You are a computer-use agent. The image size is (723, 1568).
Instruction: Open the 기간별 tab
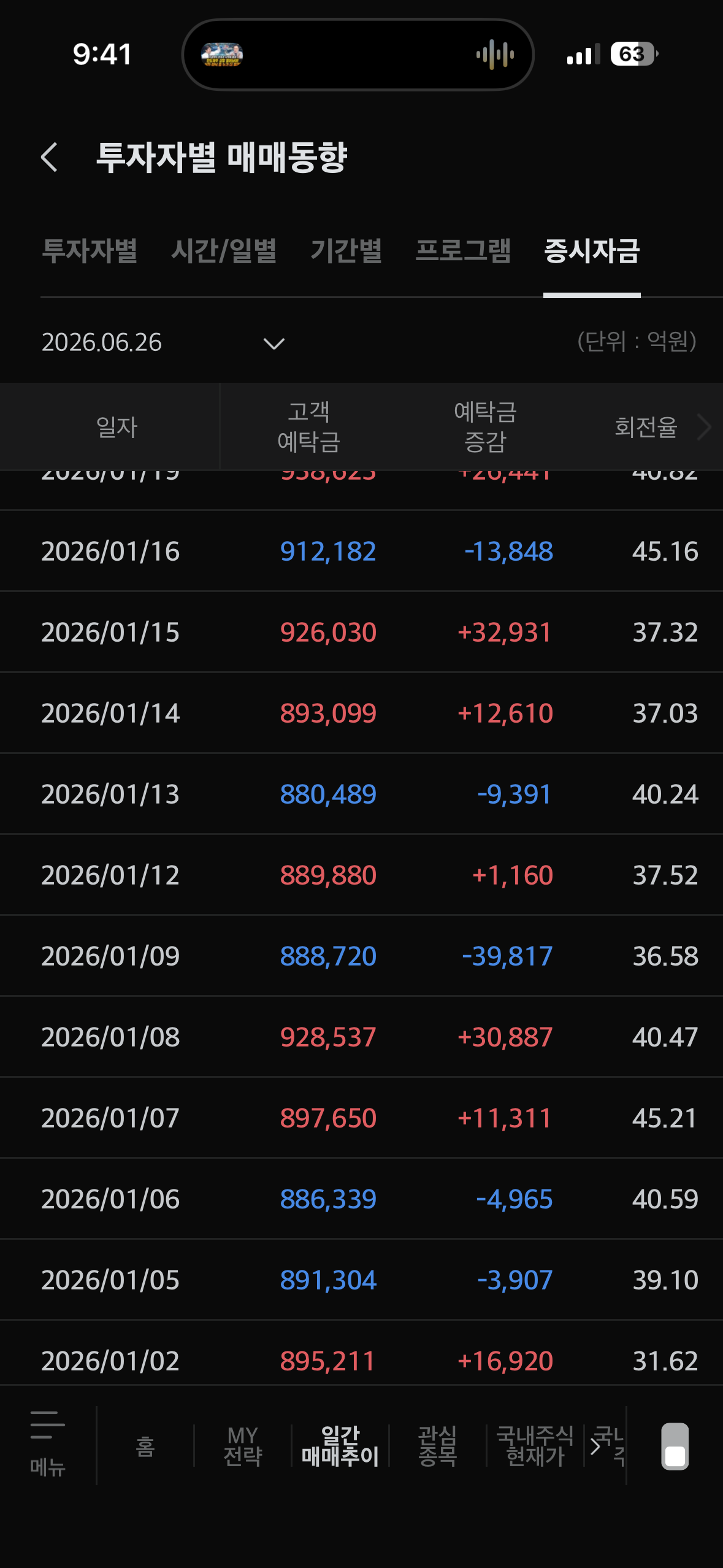point(346,251)
